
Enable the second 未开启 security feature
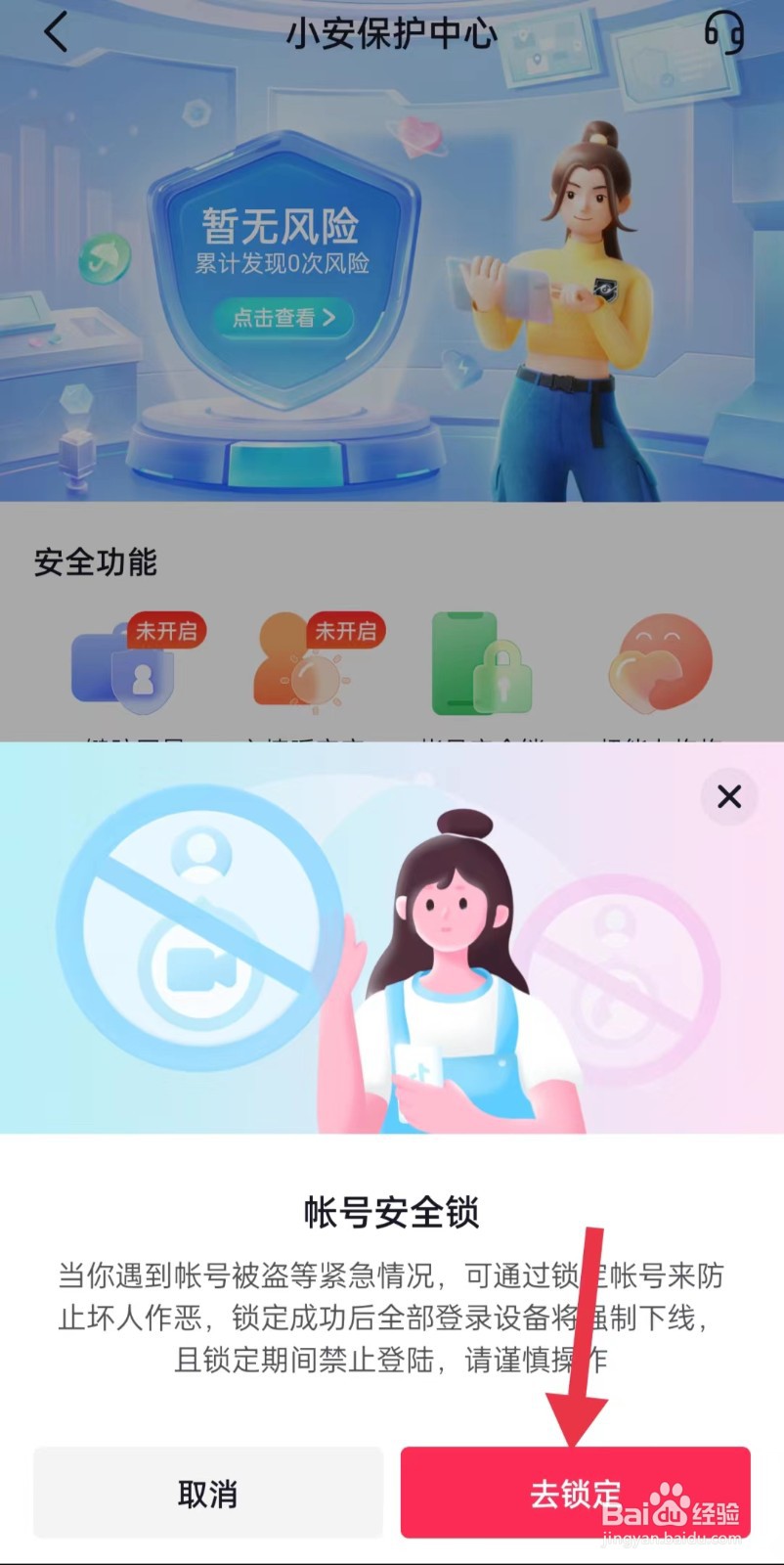(346, 633)
